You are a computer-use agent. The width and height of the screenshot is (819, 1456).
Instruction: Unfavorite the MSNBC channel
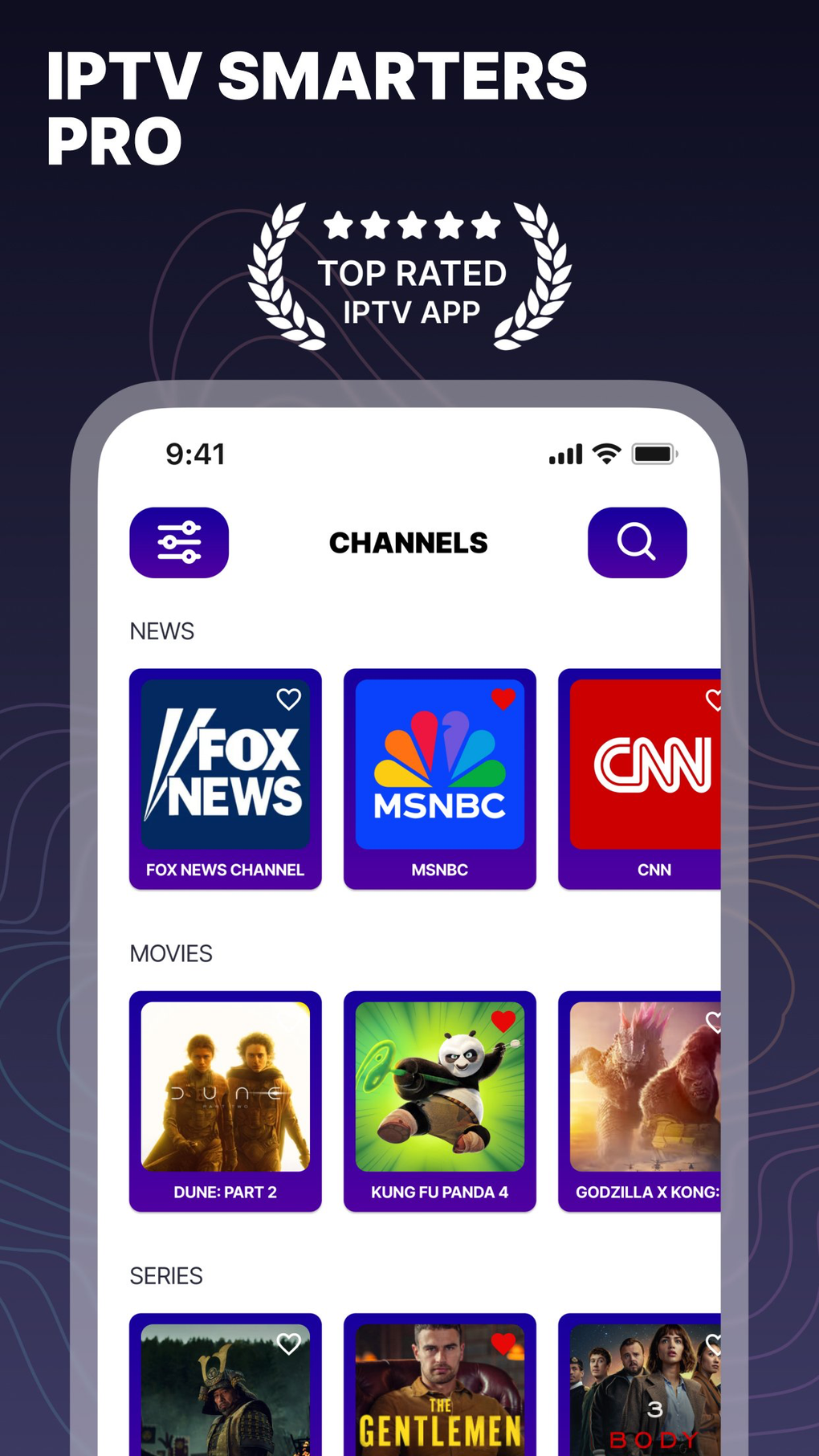click(x=503, y=699)
